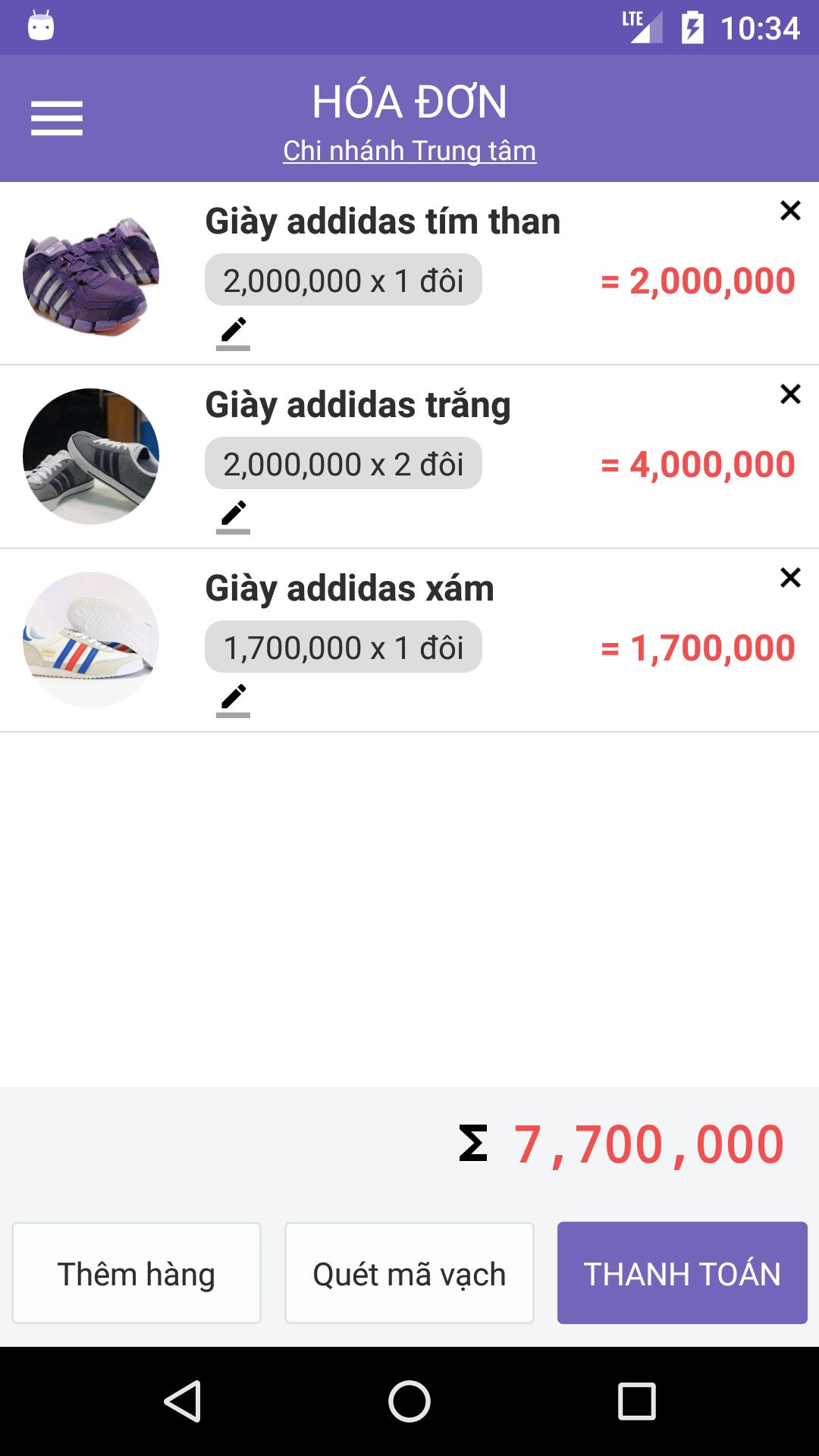This screenshot has height=1456, width=819.
Task: Tap the 2,000,000 x 1 đôi quantity chip
Action: pyautogui.click(x=344, y=280)
